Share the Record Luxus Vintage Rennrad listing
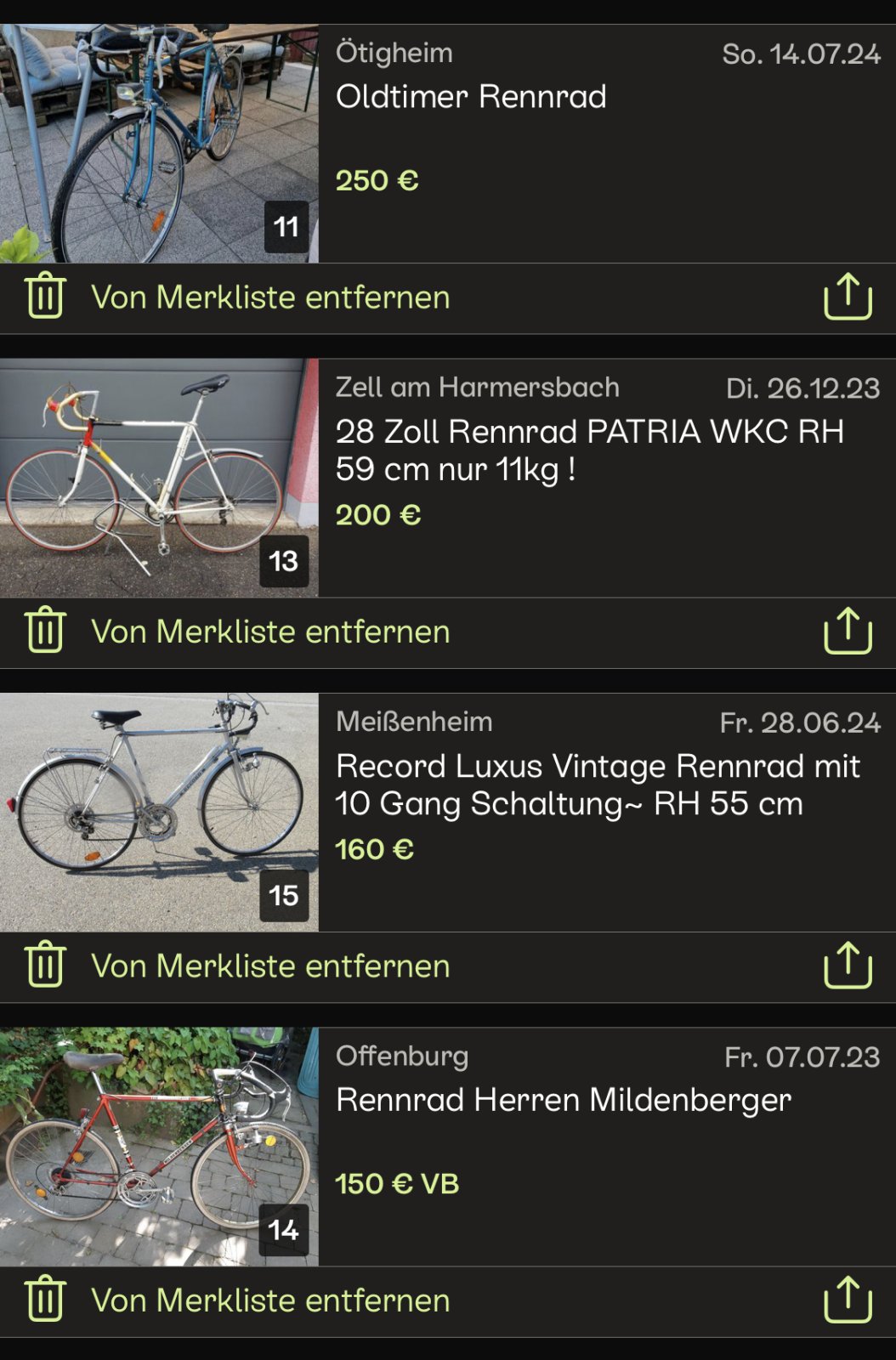Viewport: 896px width, 1360px height. [x=848, y=966]
